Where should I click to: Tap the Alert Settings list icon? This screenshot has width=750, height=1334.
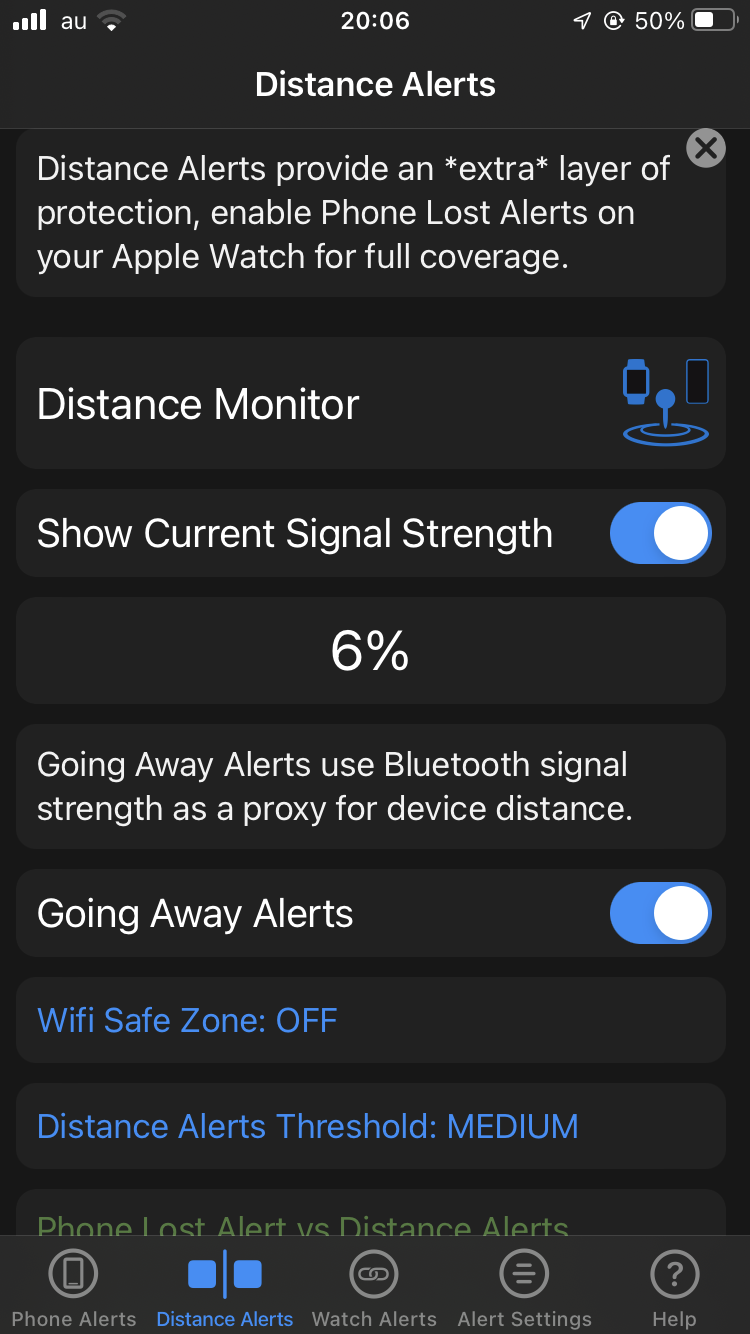click(x=524, y=1273)
